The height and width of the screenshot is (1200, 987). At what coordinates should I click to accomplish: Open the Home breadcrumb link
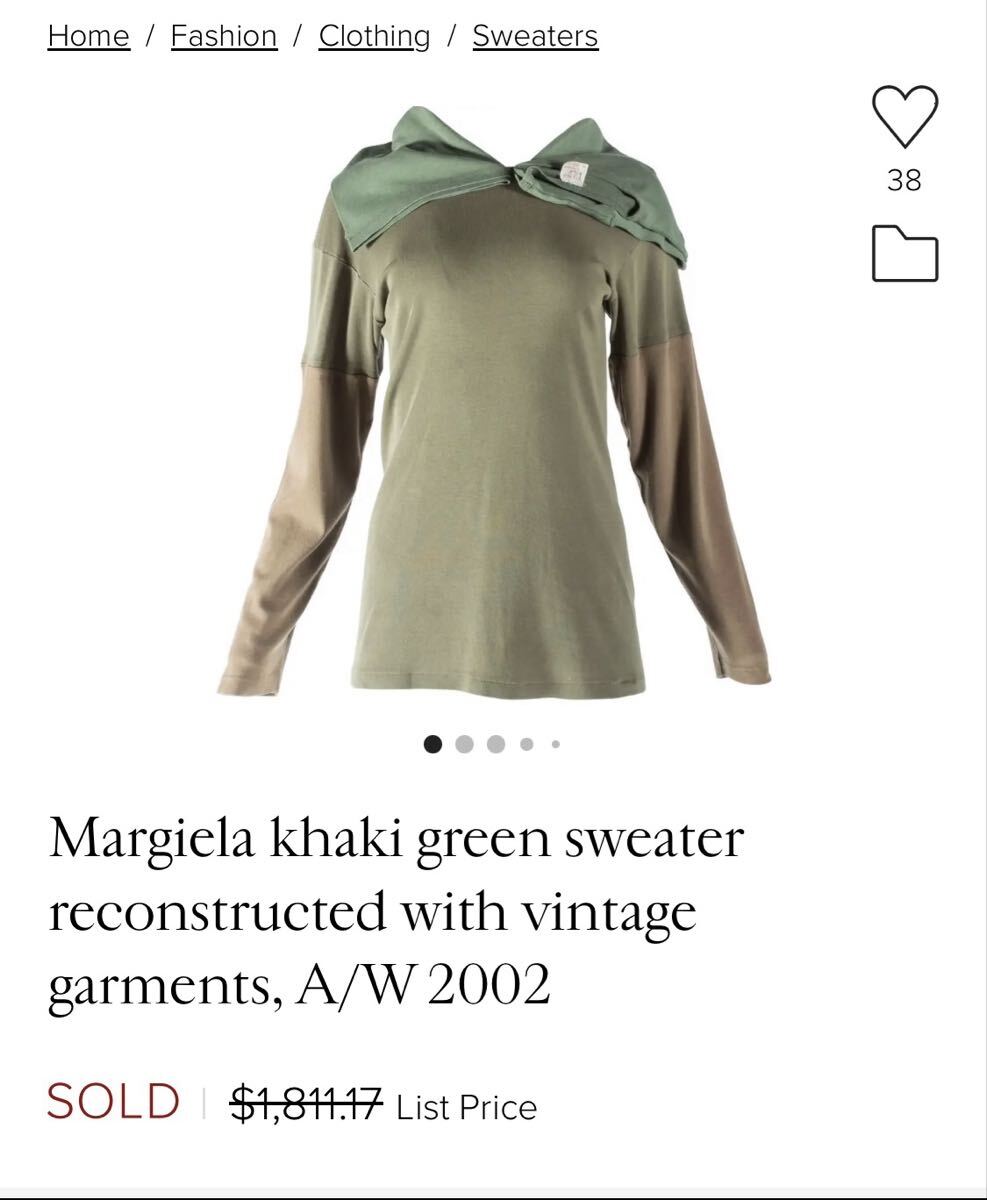[x=88, y=36]
